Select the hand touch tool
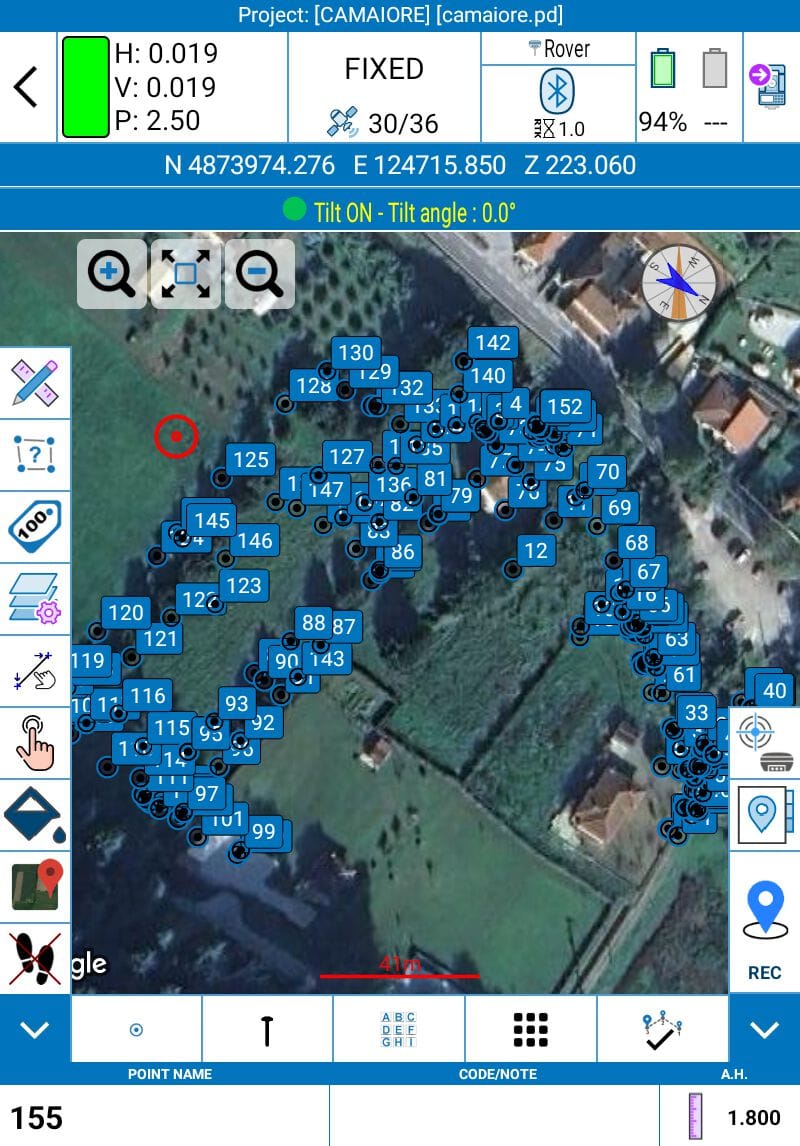This screenshot has height=1146, width=800. [x=35, y=743]
